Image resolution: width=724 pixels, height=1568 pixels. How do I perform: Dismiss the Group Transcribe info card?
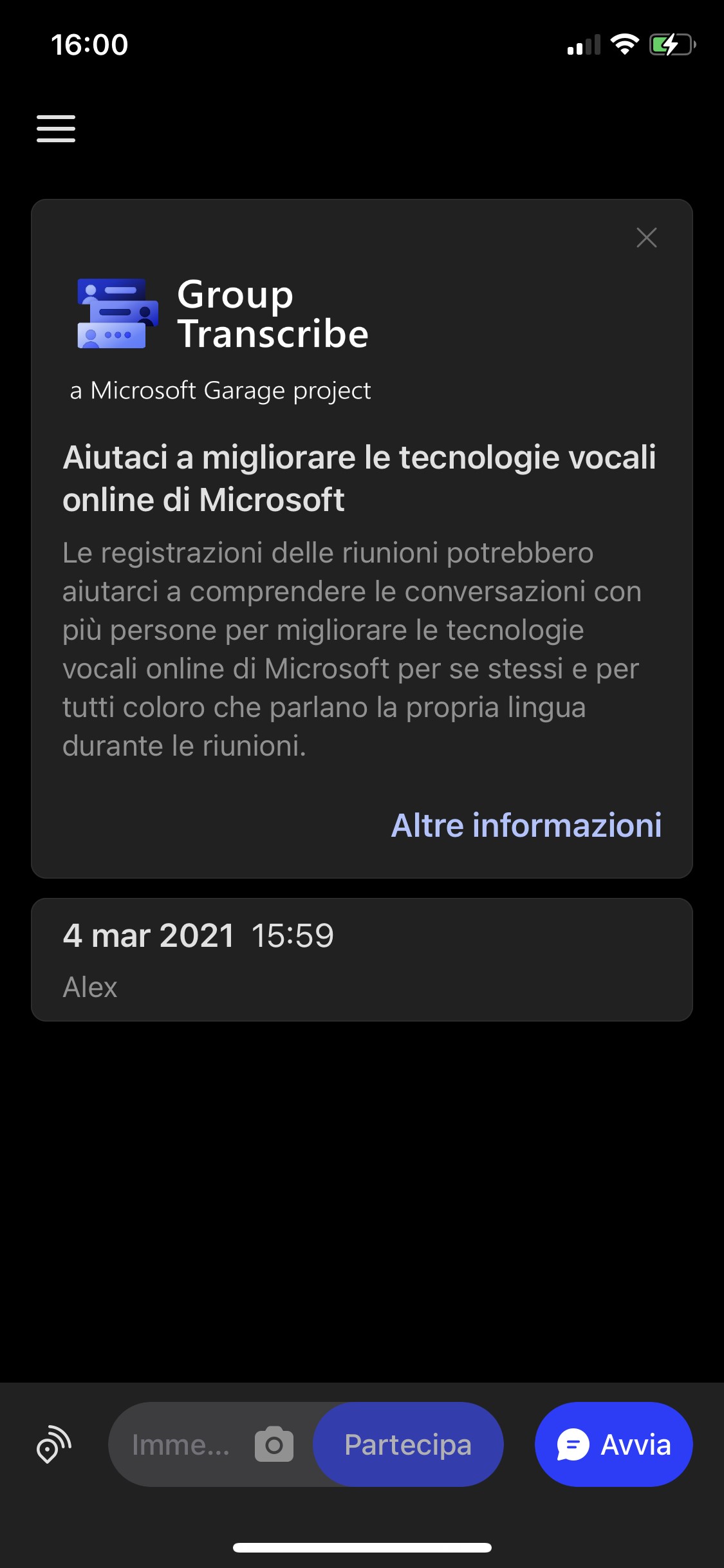tap(646, 238)
